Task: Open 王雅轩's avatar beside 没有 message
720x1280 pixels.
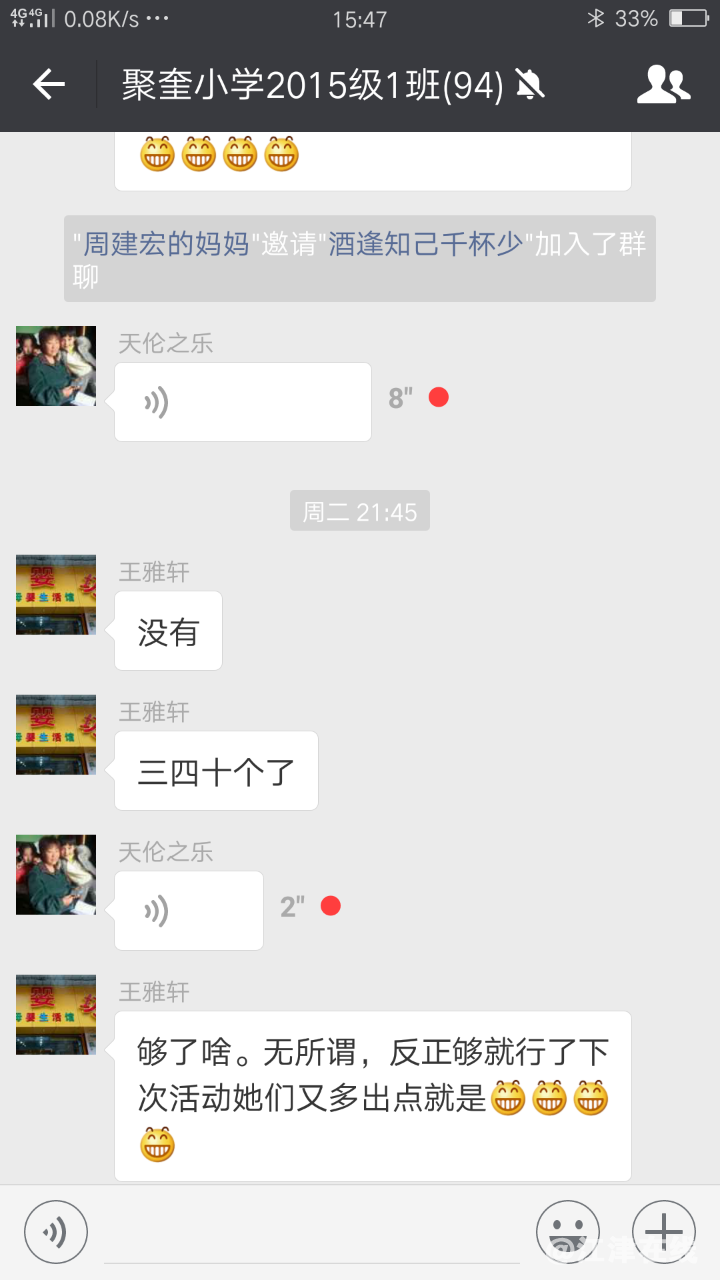Action: coord(56,595)
